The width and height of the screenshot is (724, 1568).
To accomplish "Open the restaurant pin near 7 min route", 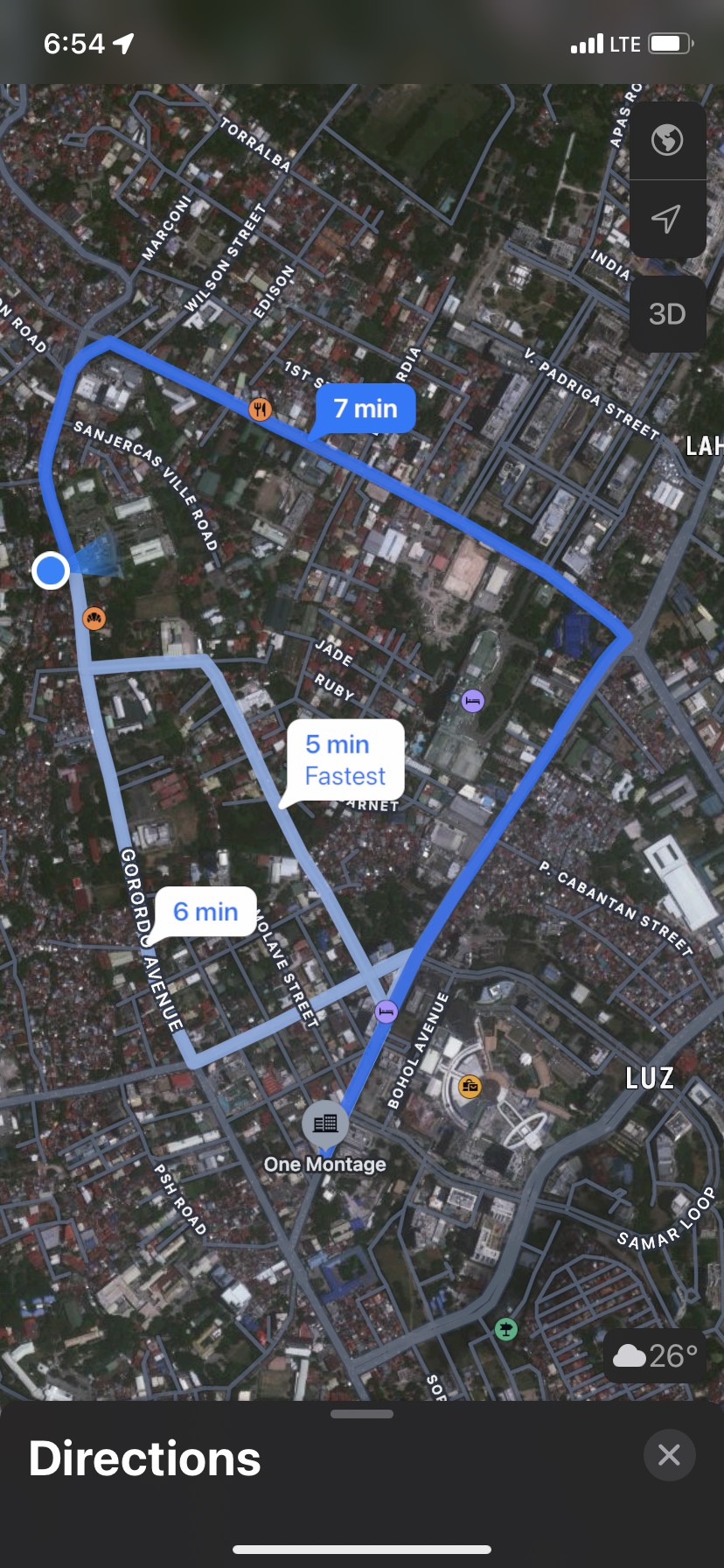I will tap(260, 409).
